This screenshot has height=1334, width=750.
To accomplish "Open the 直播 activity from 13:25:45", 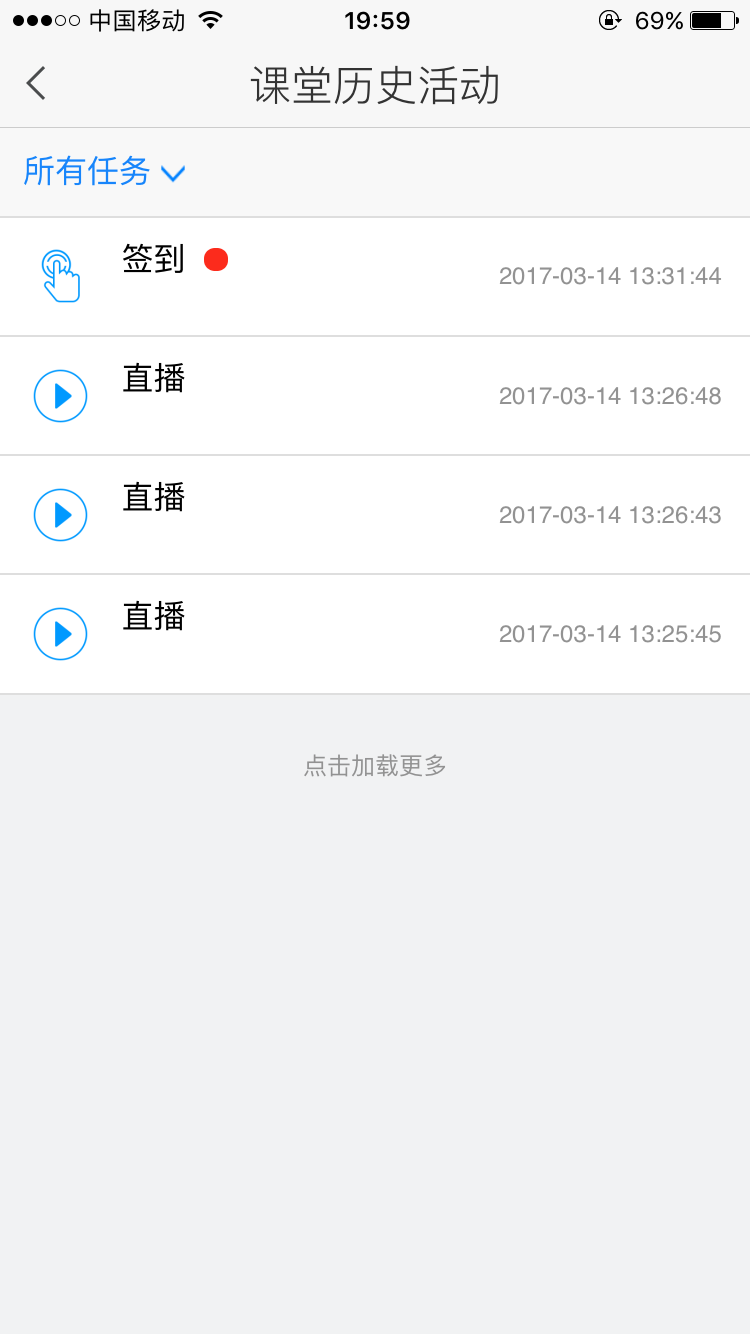I will tap(375, 634).
